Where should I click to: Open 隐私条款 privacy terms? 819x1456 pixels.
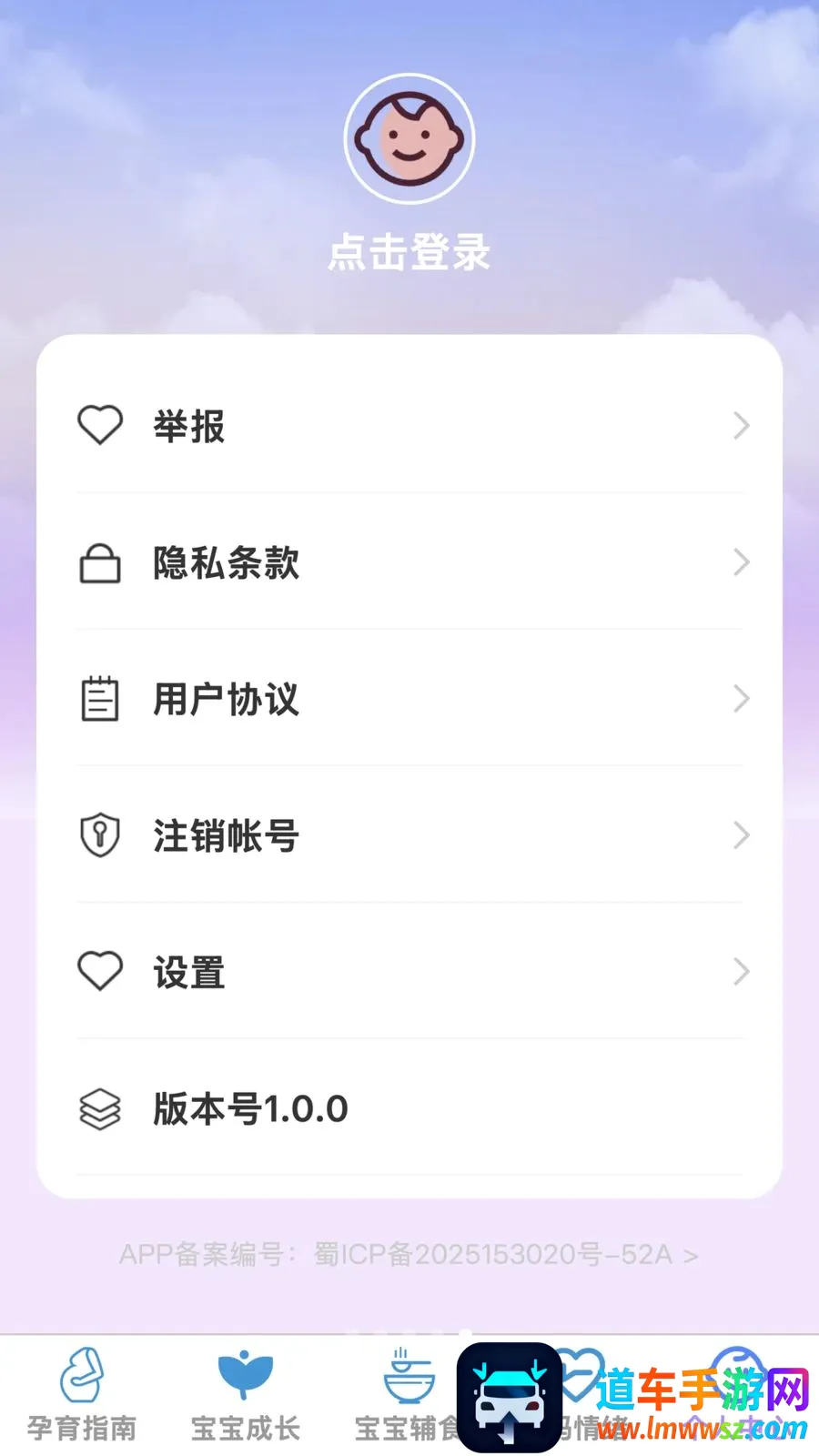pyautogui.click(x=409, y=562)
